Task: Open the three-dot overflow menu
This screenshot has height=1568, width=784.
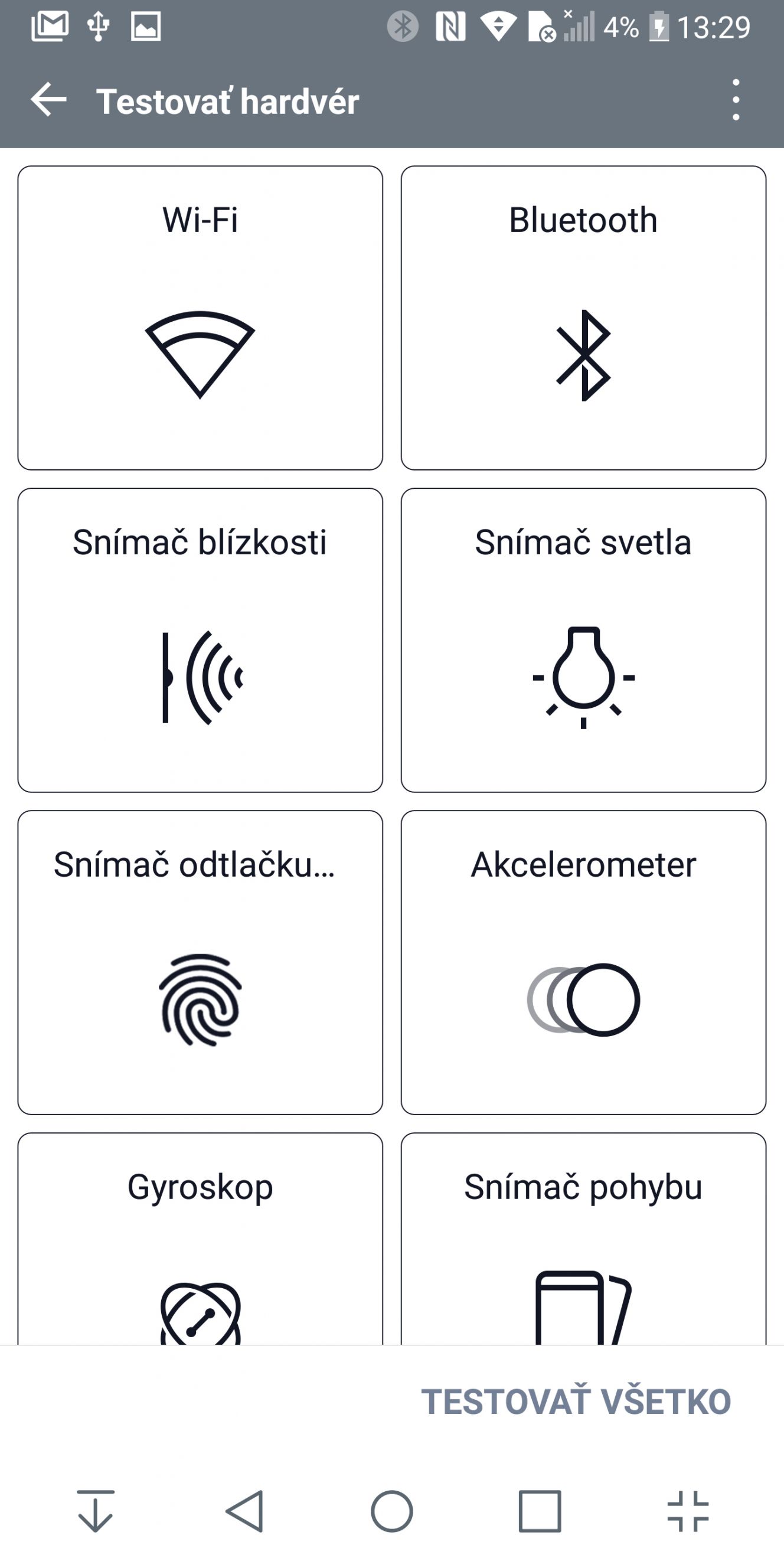Action: 736,99
